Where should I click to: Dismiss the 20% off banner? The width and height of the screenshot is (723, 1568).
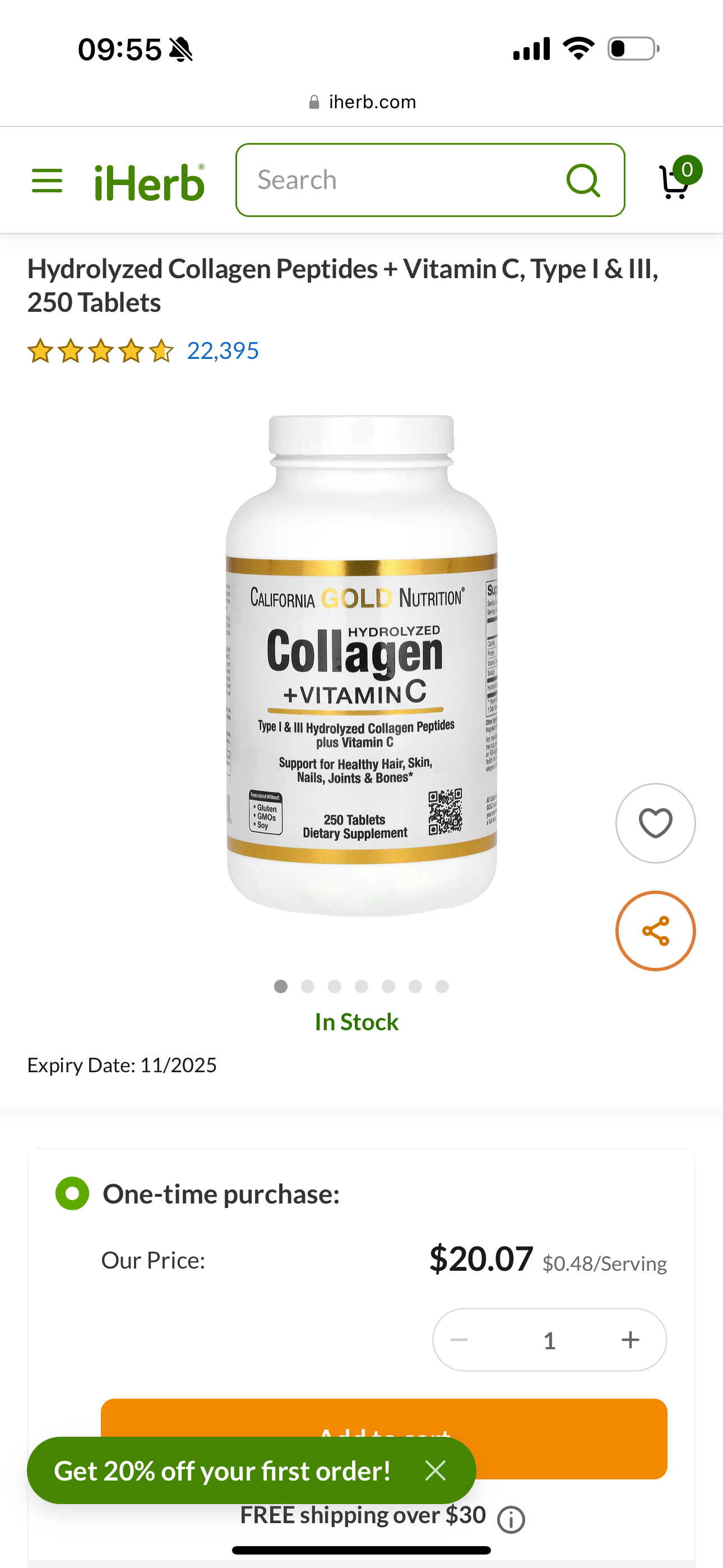tap(435, 1470)
